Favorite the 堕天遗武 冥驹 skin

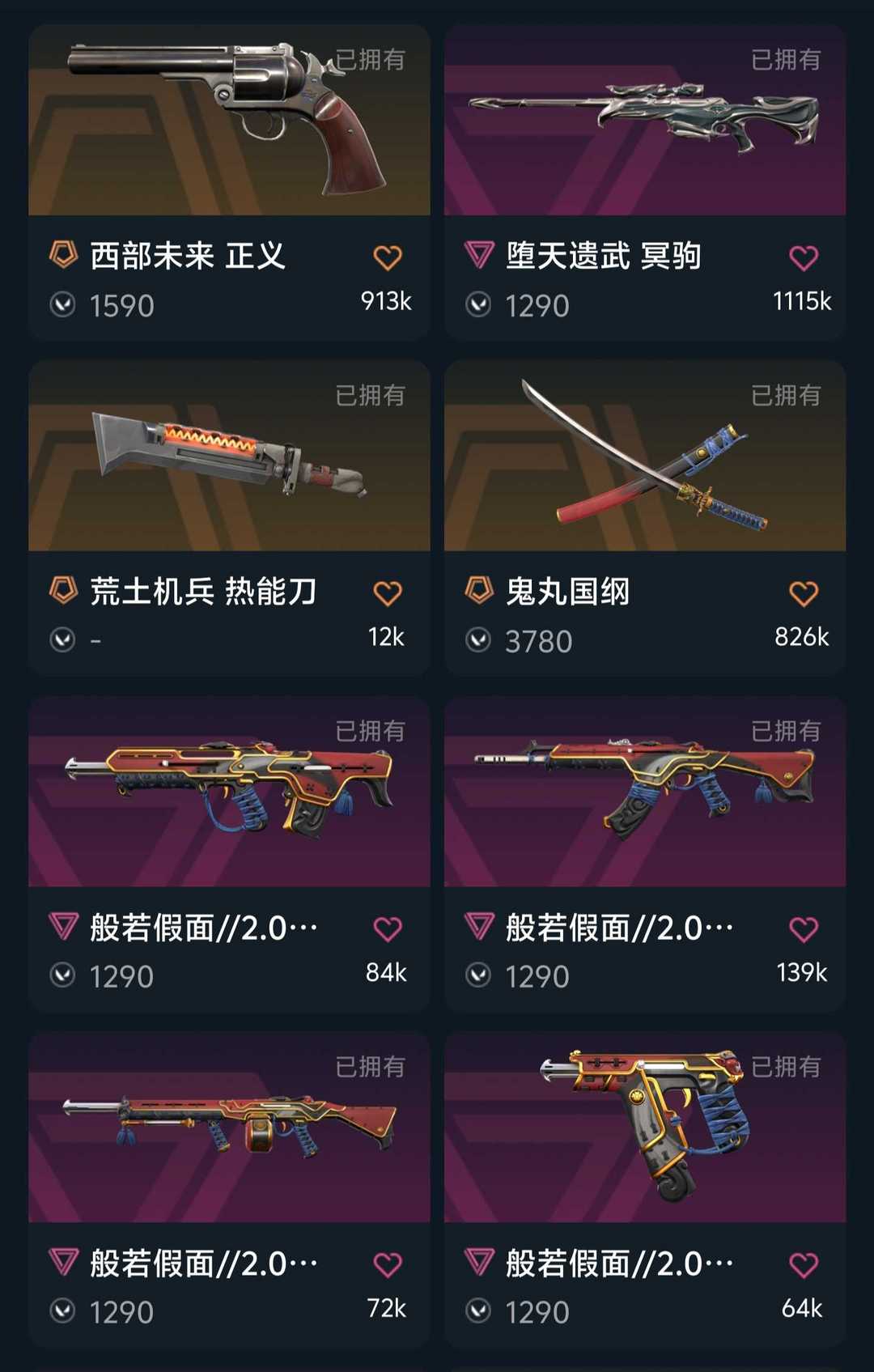pyautogui.click(x=804, y=257)
